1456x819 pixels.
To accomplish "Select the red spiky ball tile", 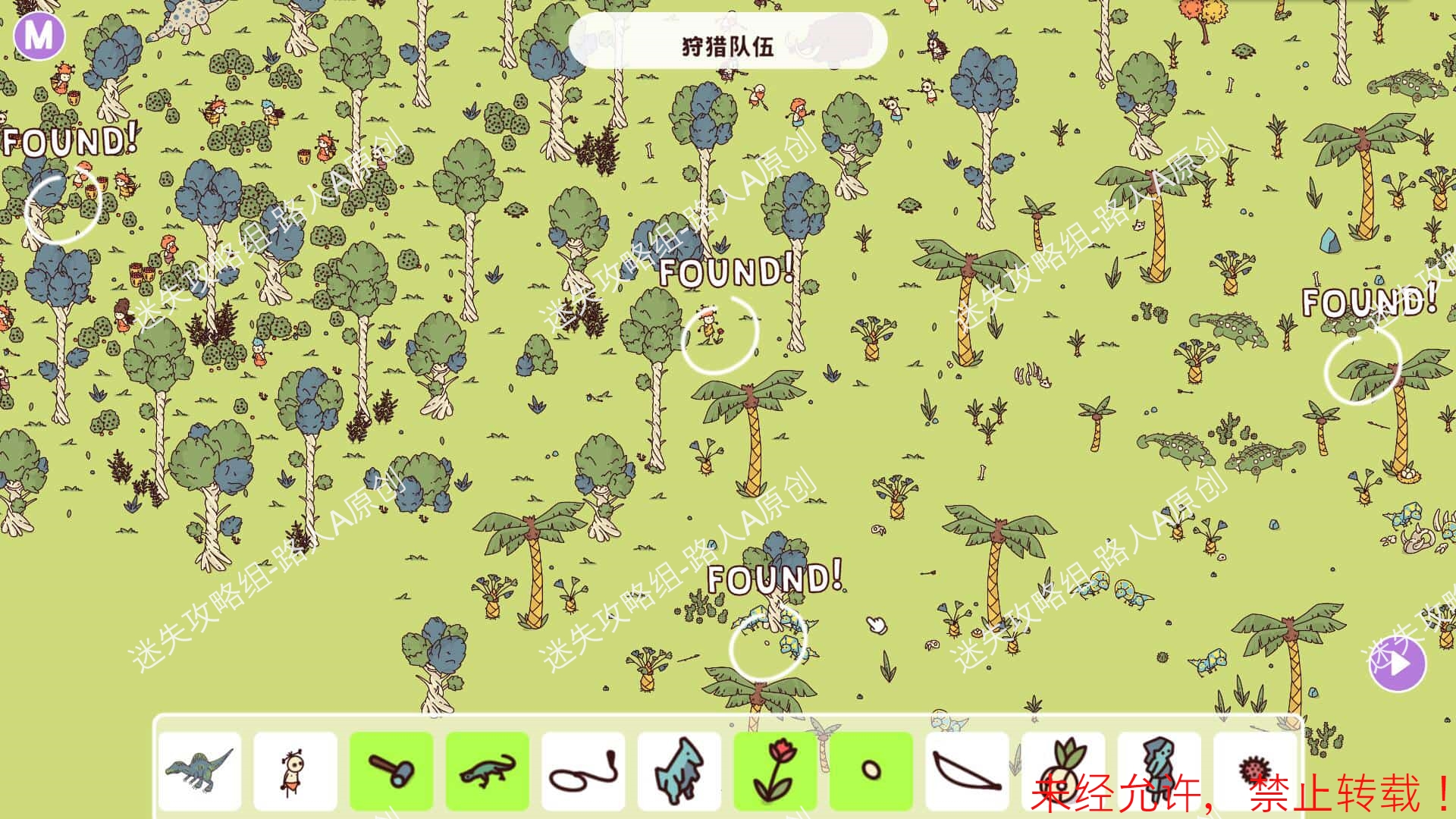I will 1254,771.
